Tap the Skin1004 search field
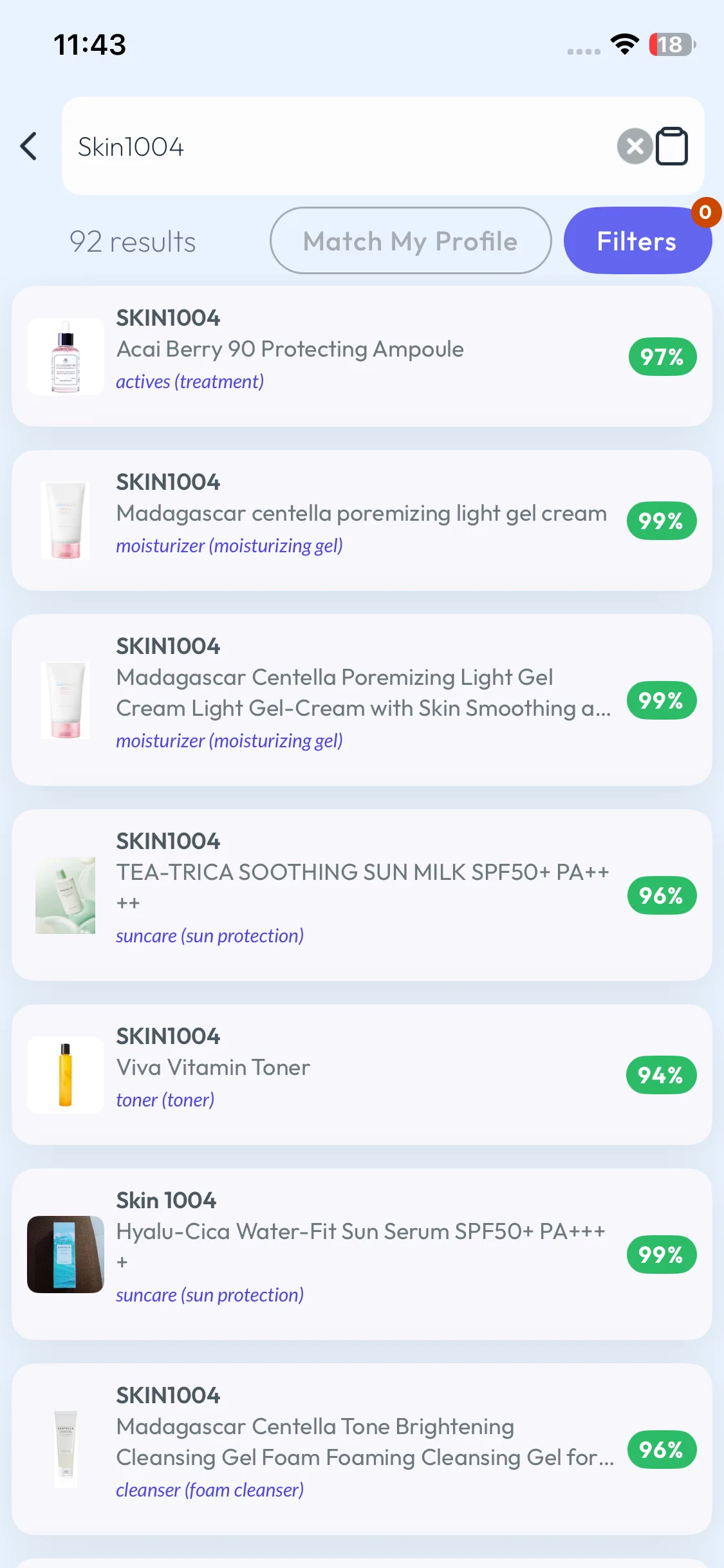Image resolution: width=724 pixels, height=1568 pixels. (335, 146)
